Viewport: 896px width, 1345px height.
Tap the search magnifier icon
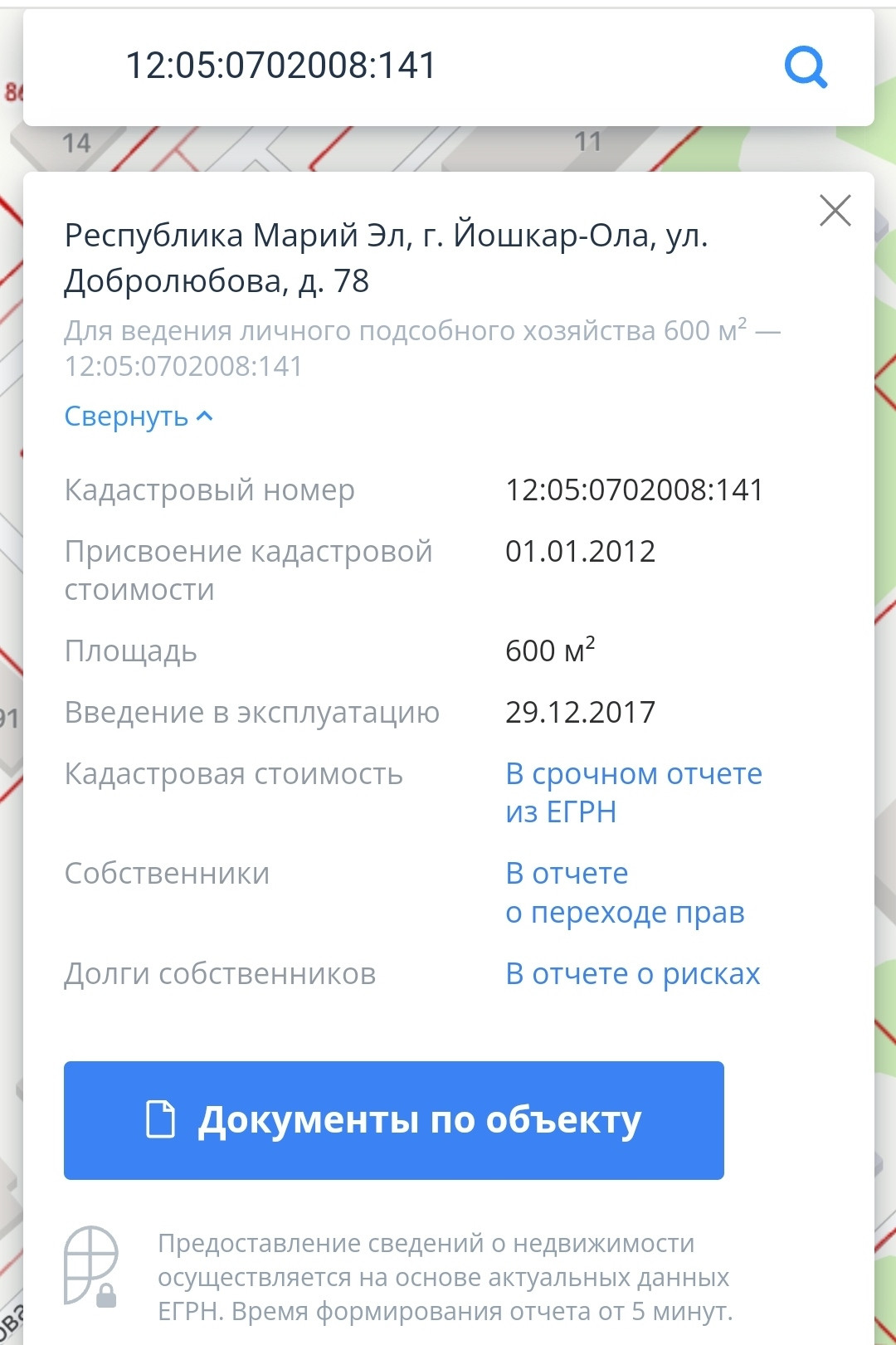(806, 67)
